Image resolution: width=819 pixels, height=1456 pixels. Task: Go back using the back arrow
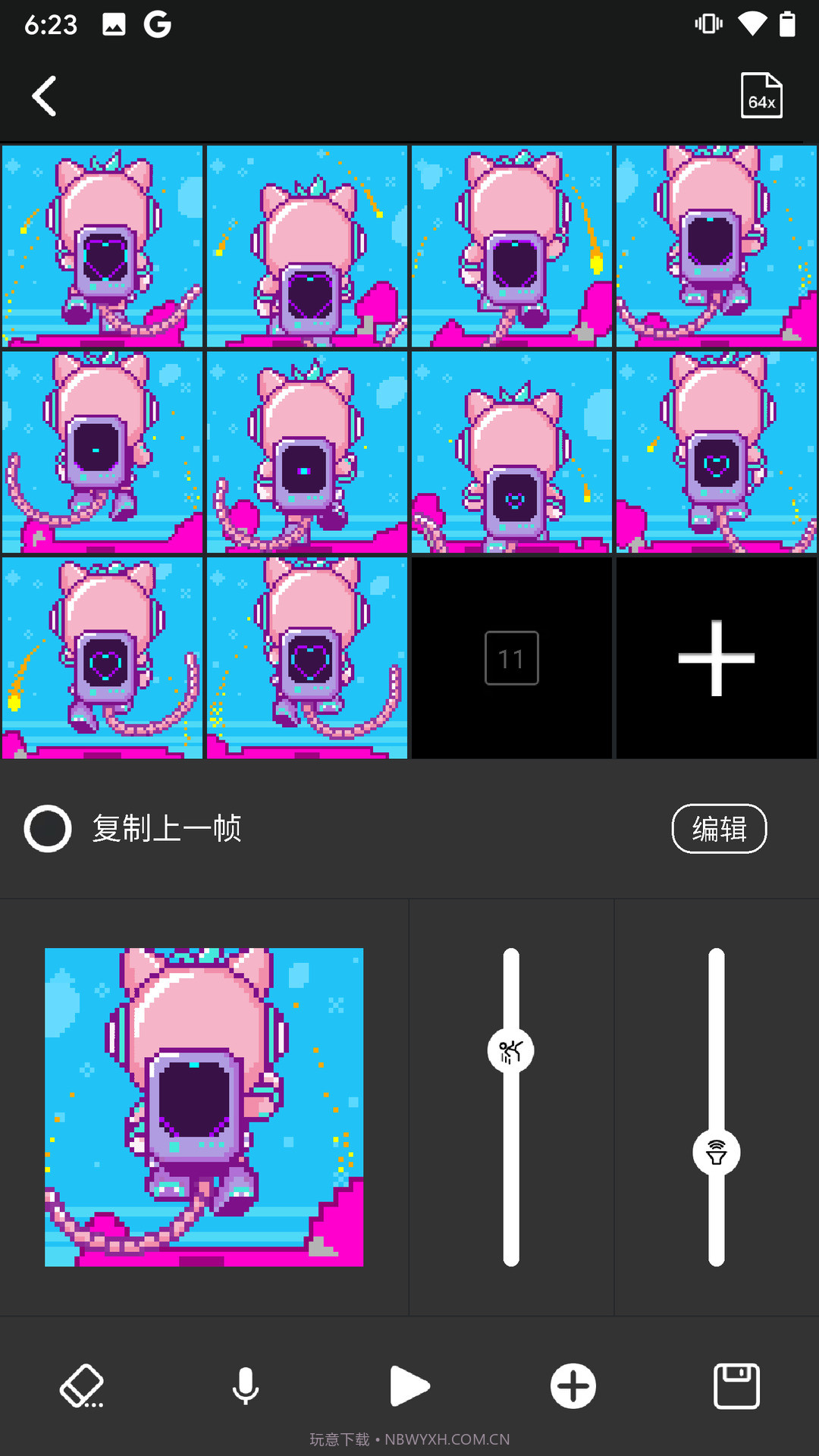43,96
